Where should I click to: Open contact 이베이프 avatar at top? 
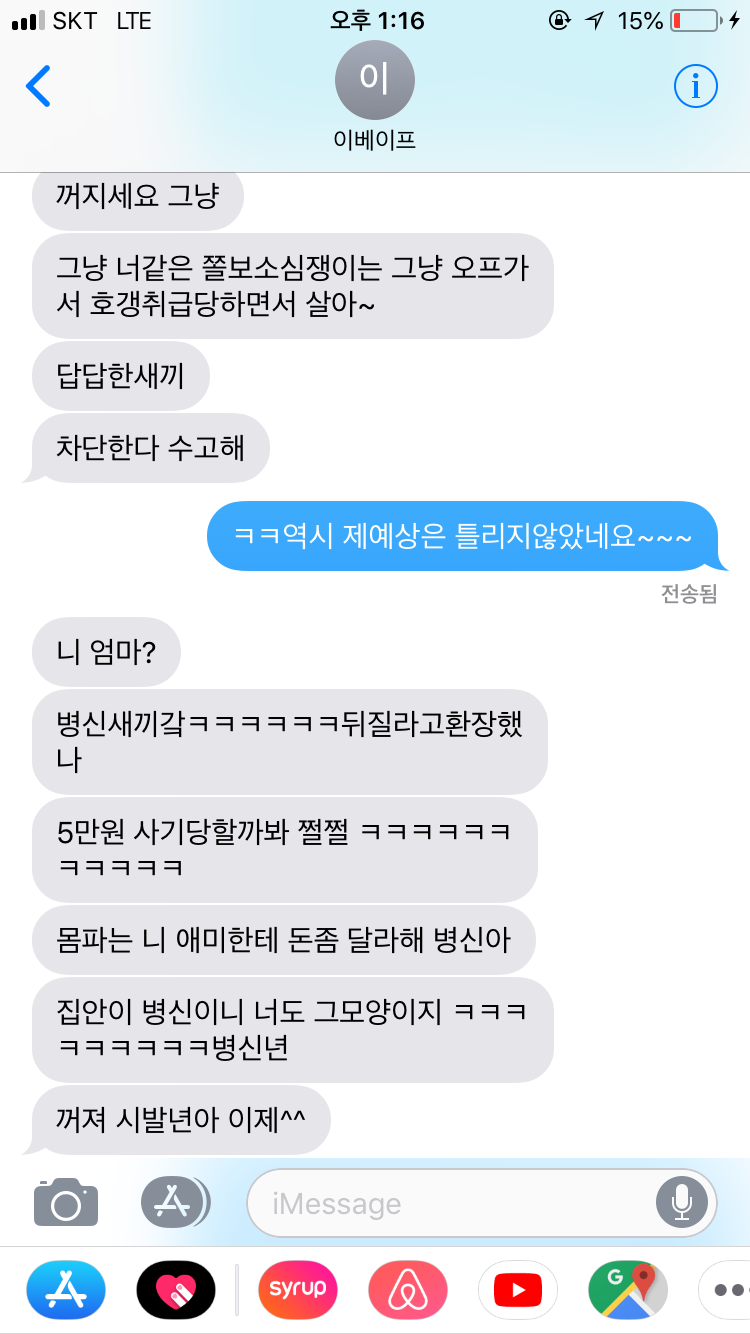point(374,82)
